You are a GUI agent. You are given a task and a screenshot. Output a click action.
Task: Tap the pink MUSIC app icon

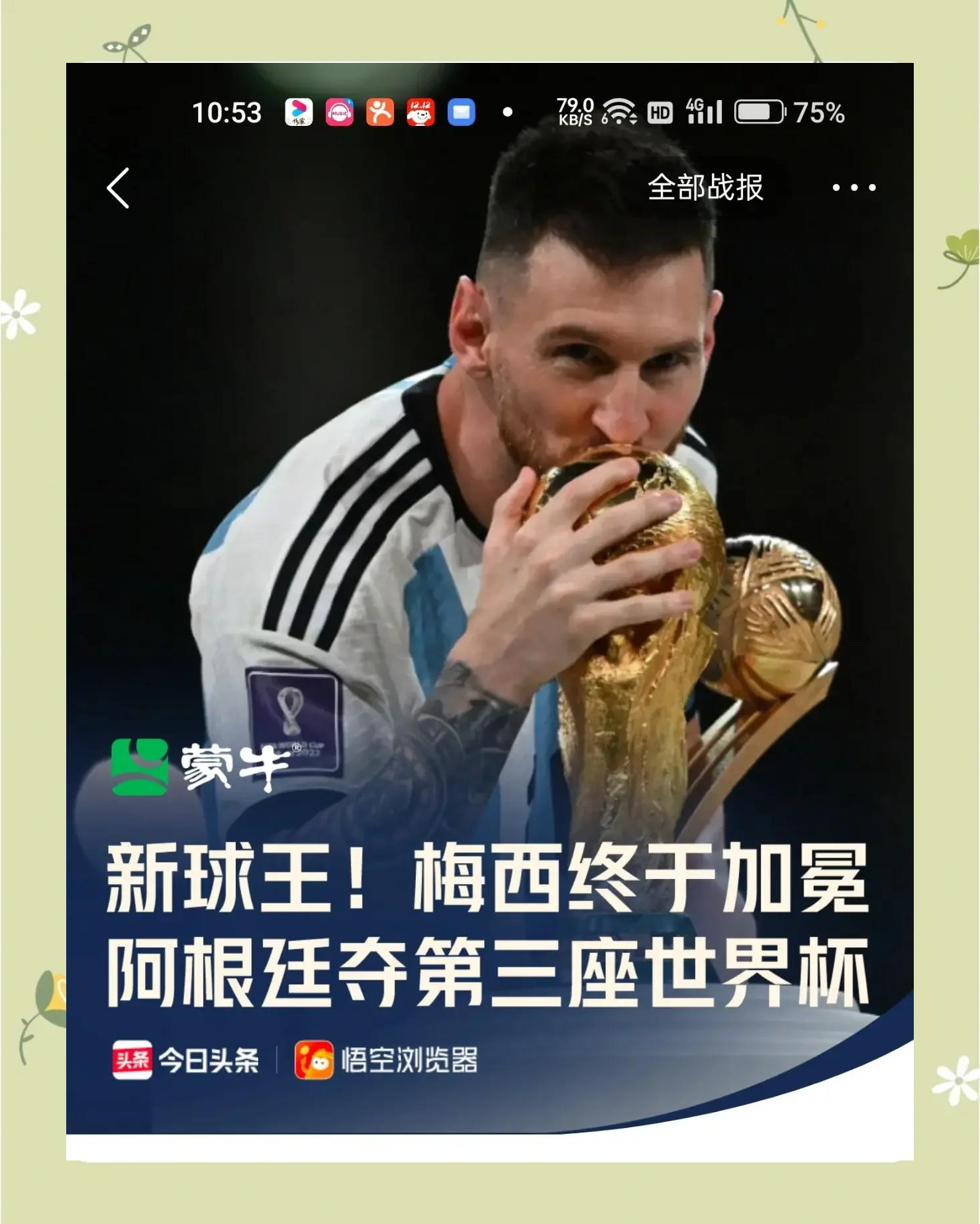(339, 114)
